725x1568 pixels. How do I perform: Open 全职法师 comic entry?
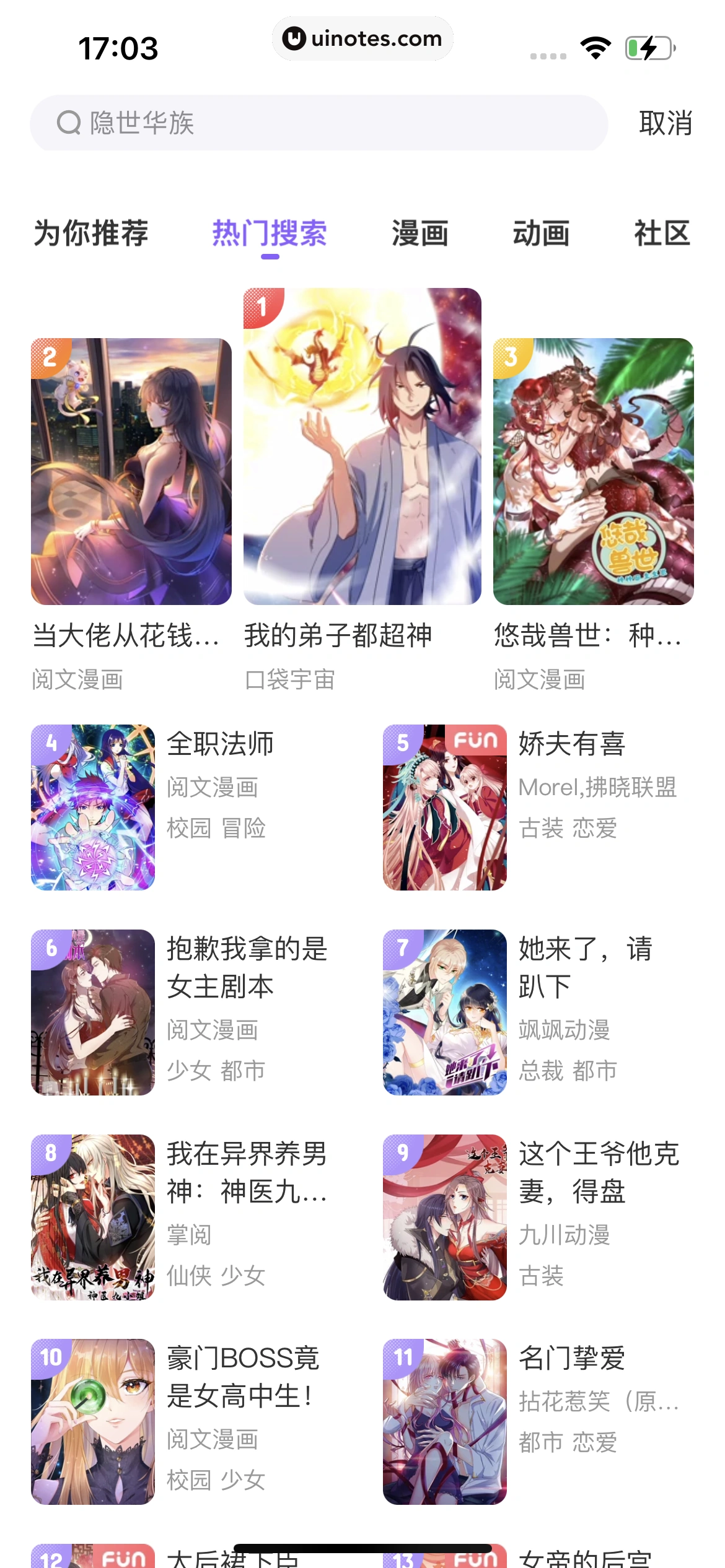coord(93,807)
